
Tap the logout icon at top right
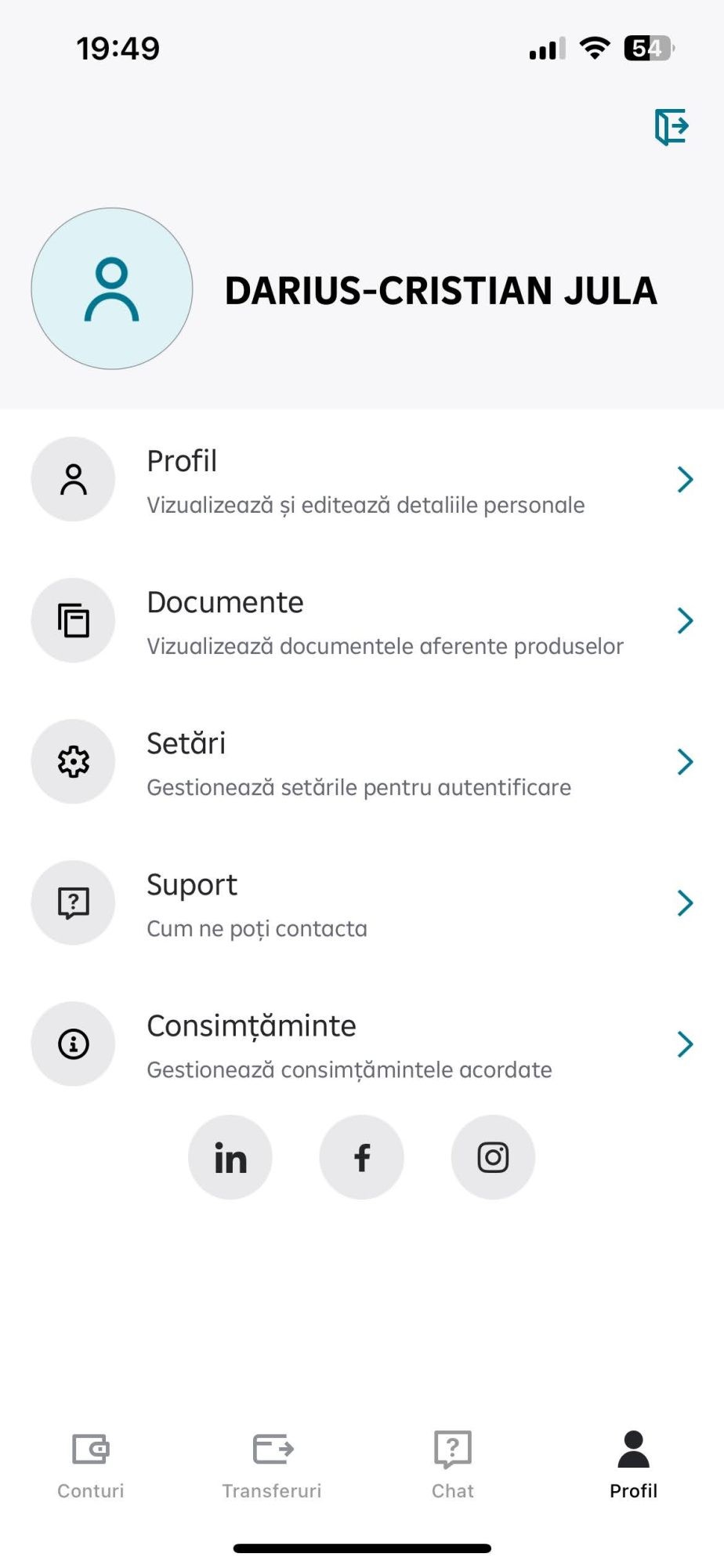(x=672, y=127)
